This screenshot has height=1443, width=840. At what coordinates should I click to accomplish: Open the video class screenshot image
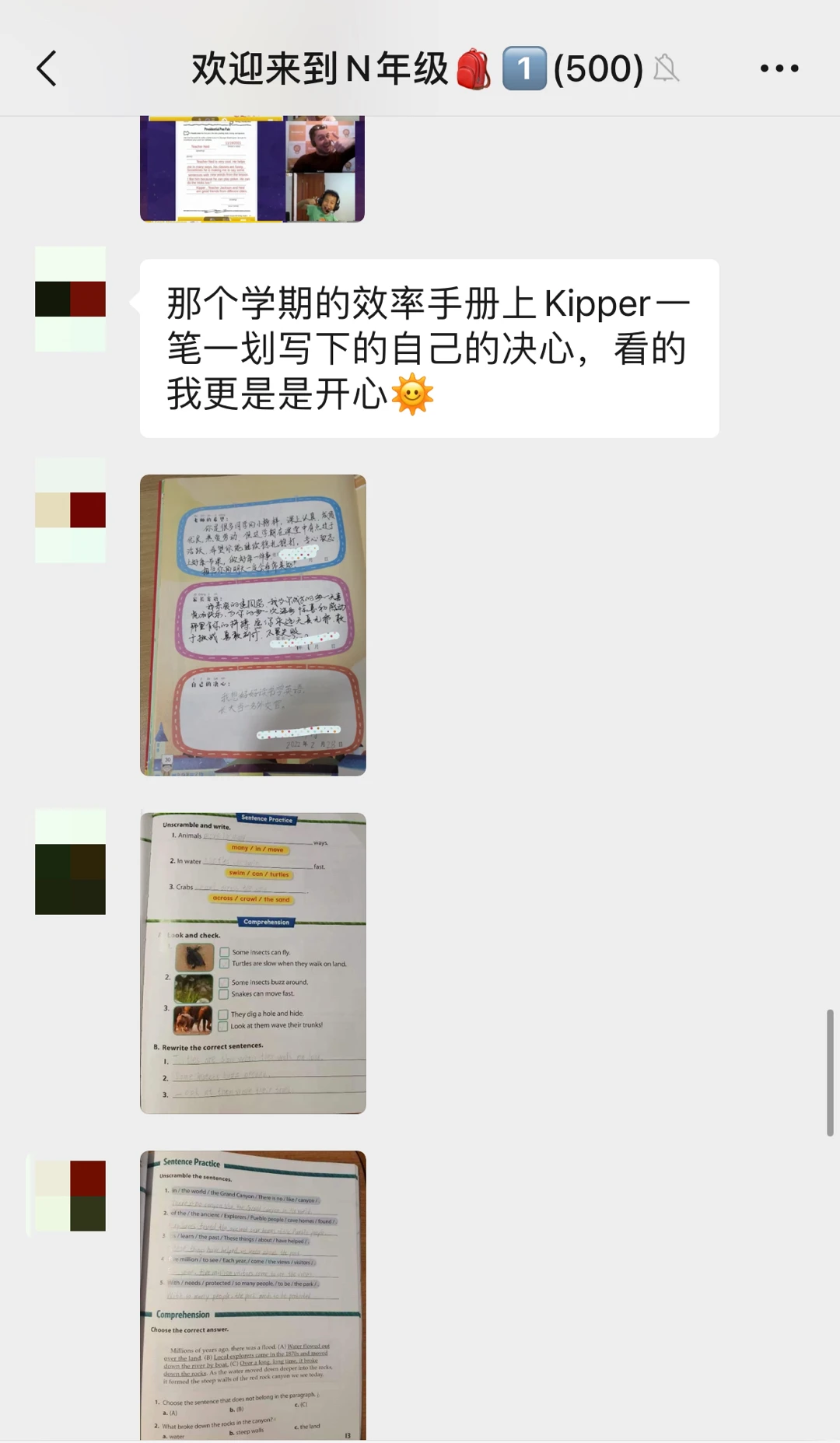(252, 170)
